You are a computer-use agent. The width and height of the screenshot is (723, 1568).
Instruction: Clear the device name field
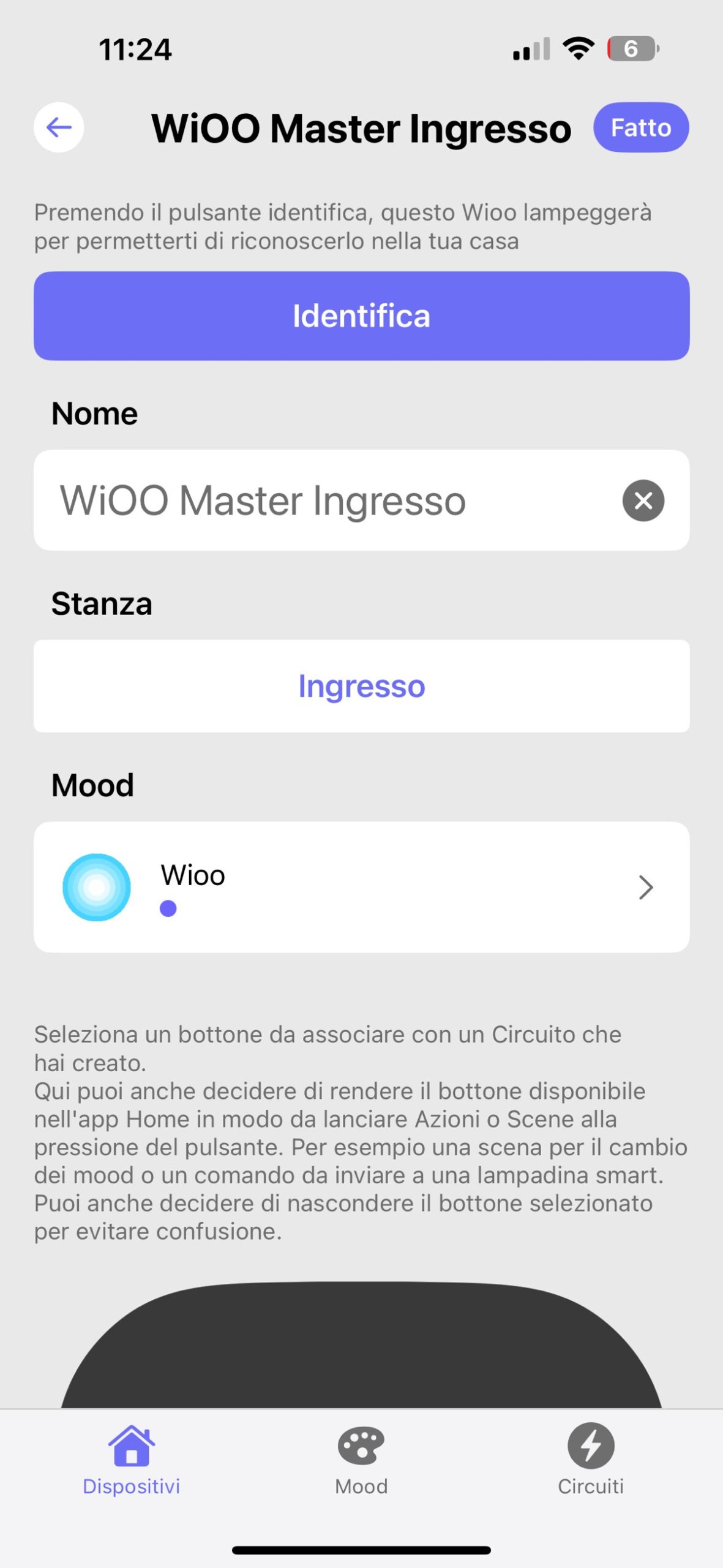click(643, 500)
